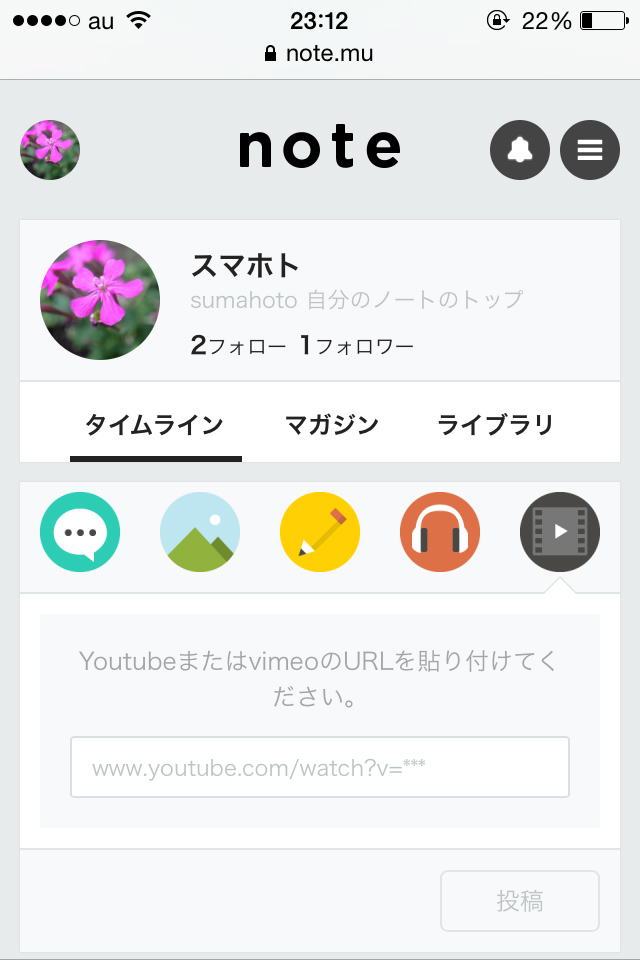
Task: Tap the small profile avatar in header
Action: (50, 150)
